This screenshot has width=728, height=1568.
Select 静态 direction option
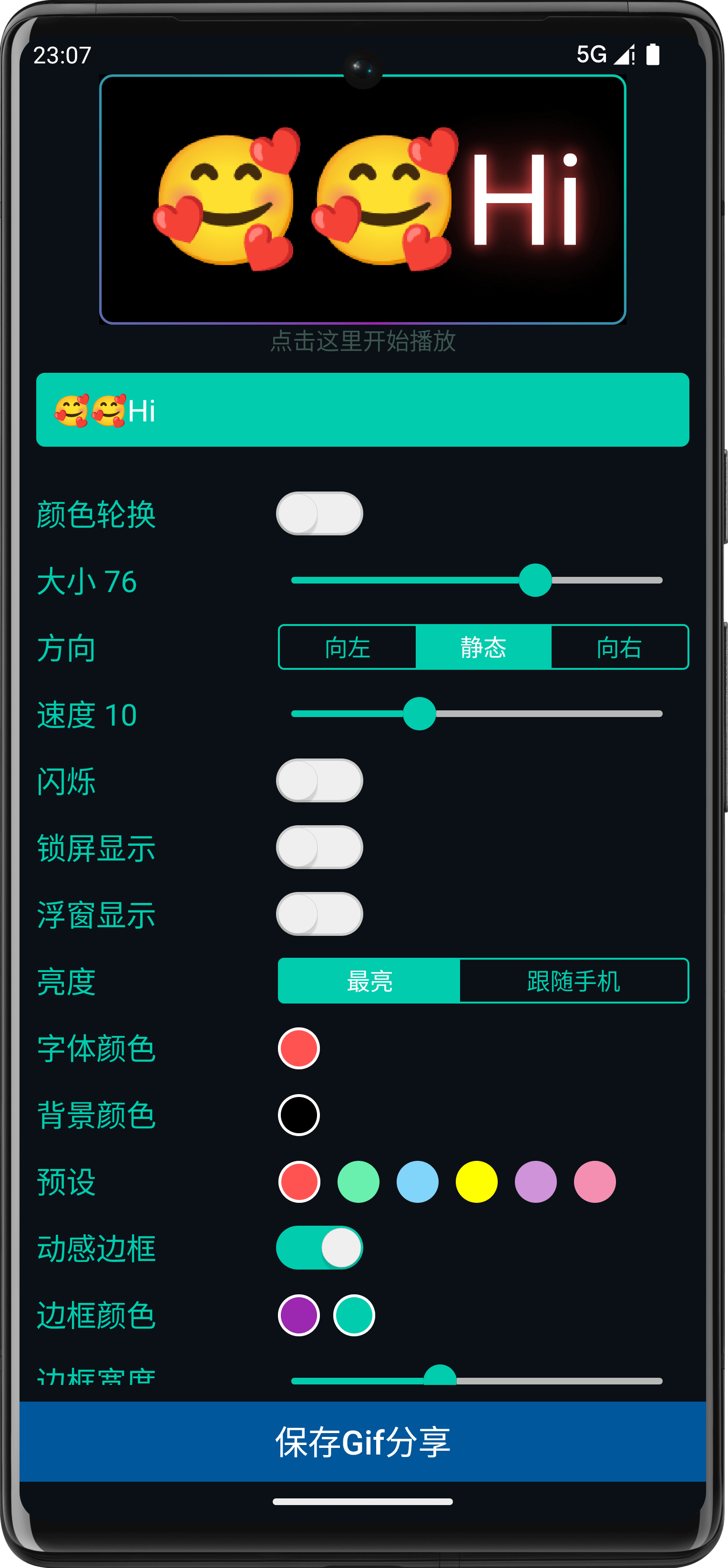[484, 647]
